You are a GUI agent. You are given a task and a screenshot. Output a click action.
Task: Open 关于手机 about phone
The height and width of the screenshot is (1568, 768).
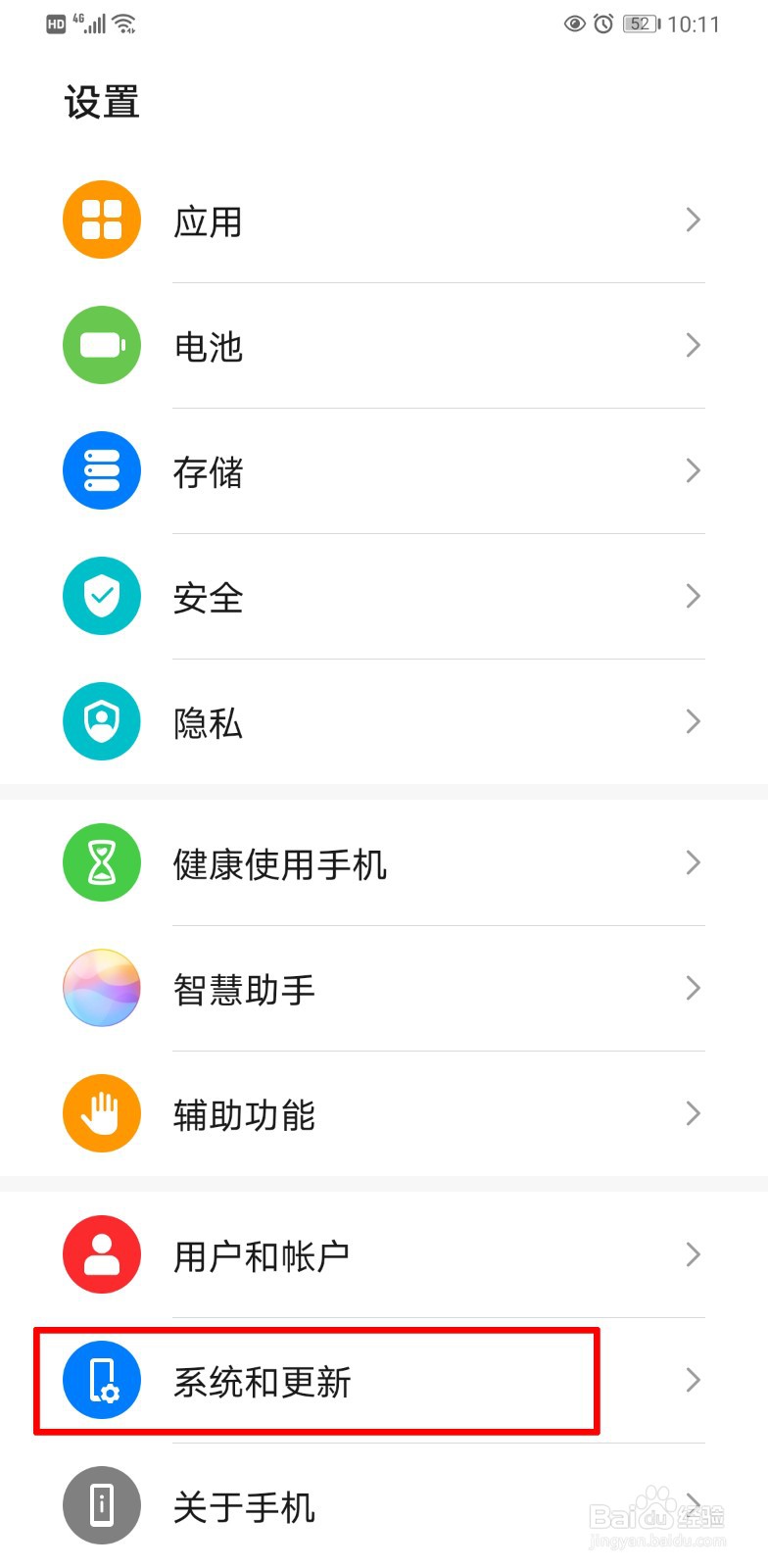coord(382,1506)
